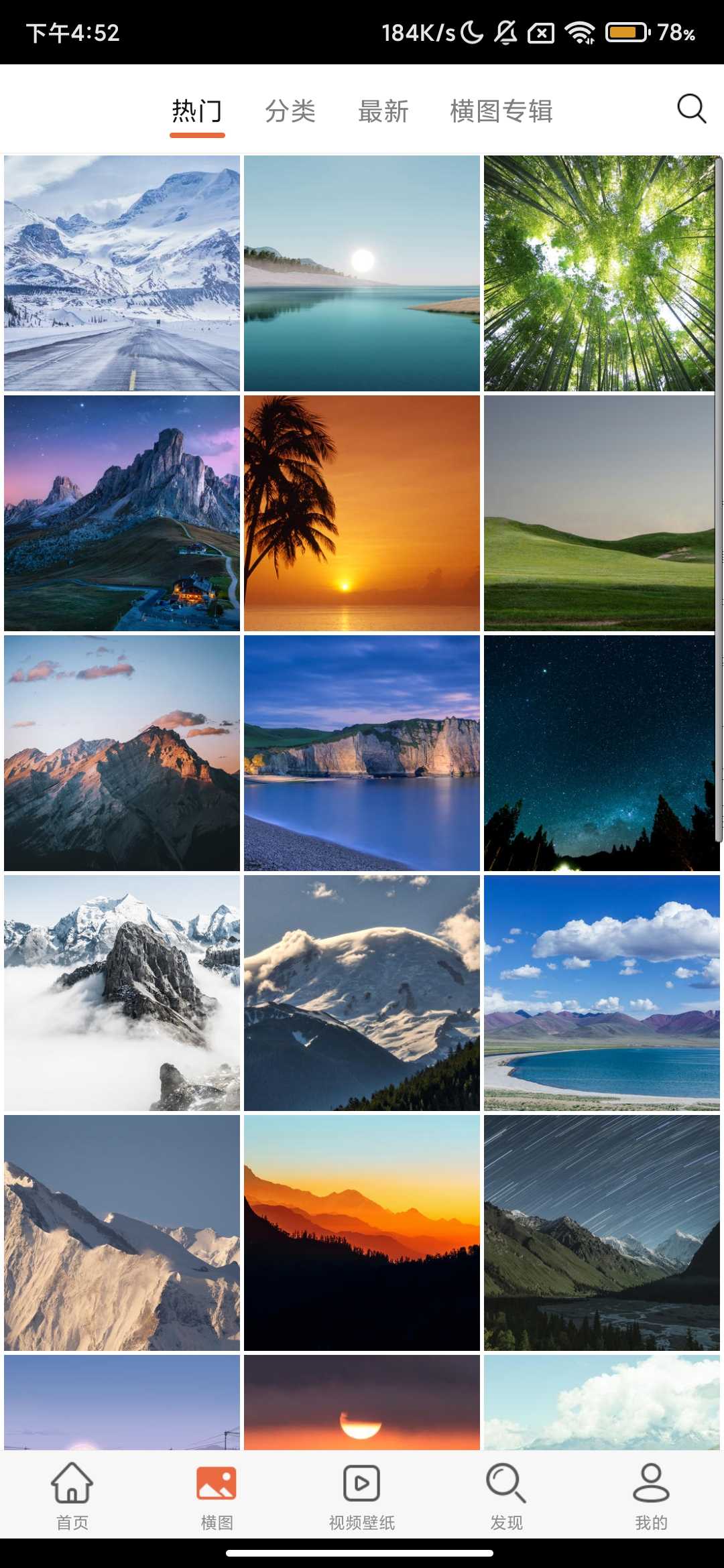Open the bamboo forest canopy wallpaper

tap(601, 273)
